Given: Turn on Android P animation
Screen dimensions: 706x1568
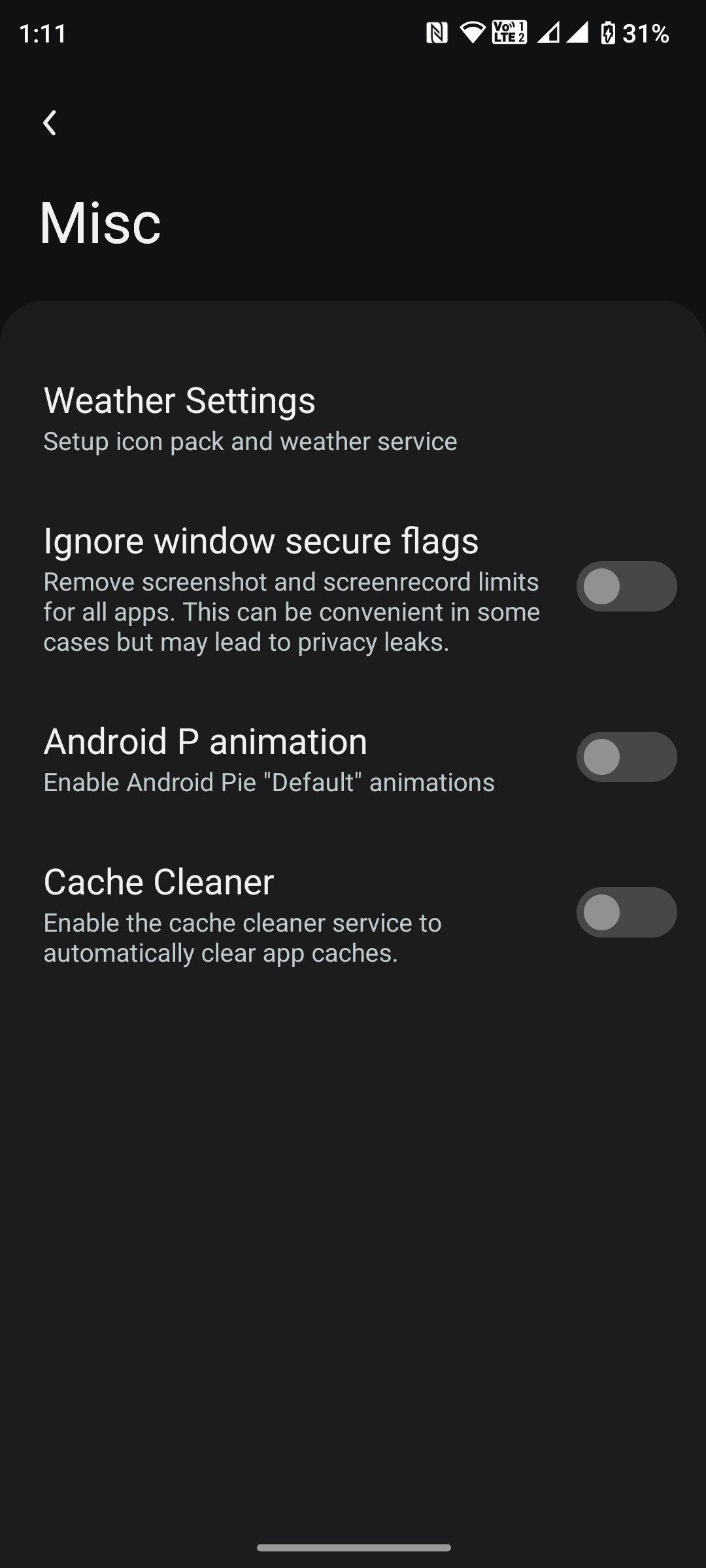Looking at the screenshot, I should (x=626, y=757).
